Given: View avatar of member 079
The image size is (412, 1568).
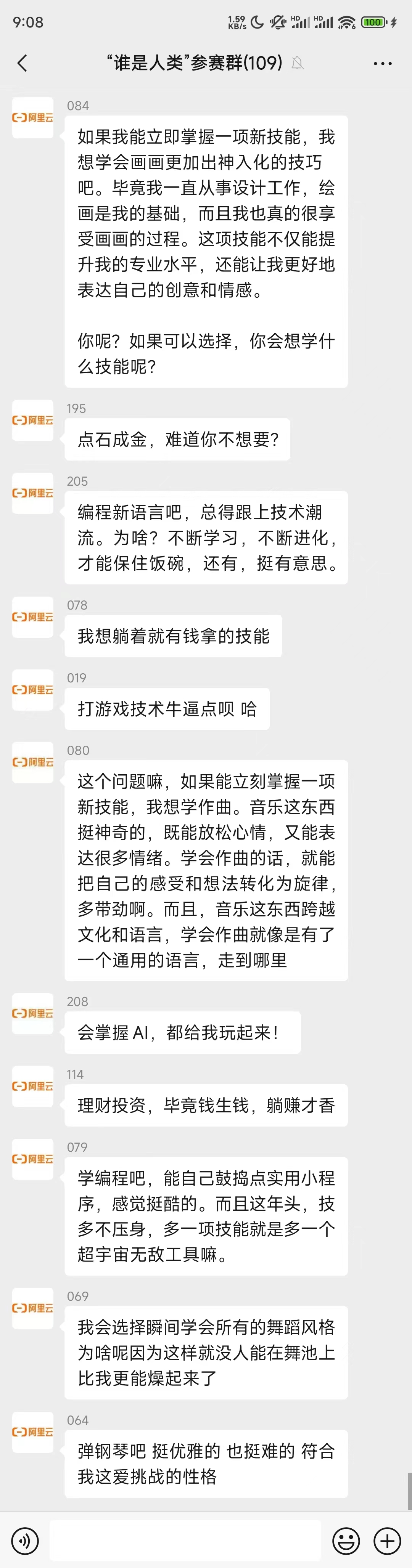Looking at the screenshot, I should click(x=33, y=1159).
